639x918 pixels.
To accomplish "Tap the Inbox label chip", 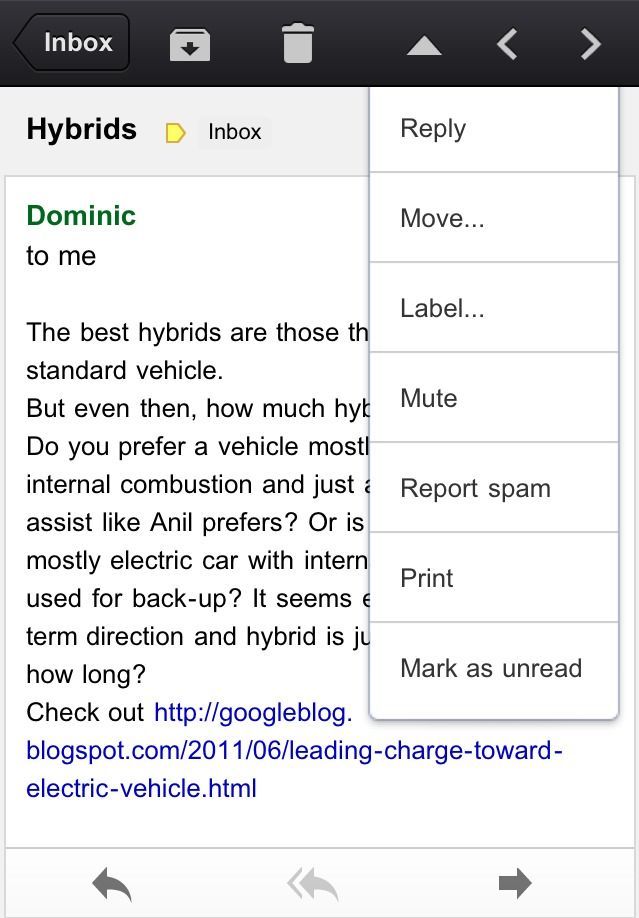I will pyautogui.click(x=234, y=132).
